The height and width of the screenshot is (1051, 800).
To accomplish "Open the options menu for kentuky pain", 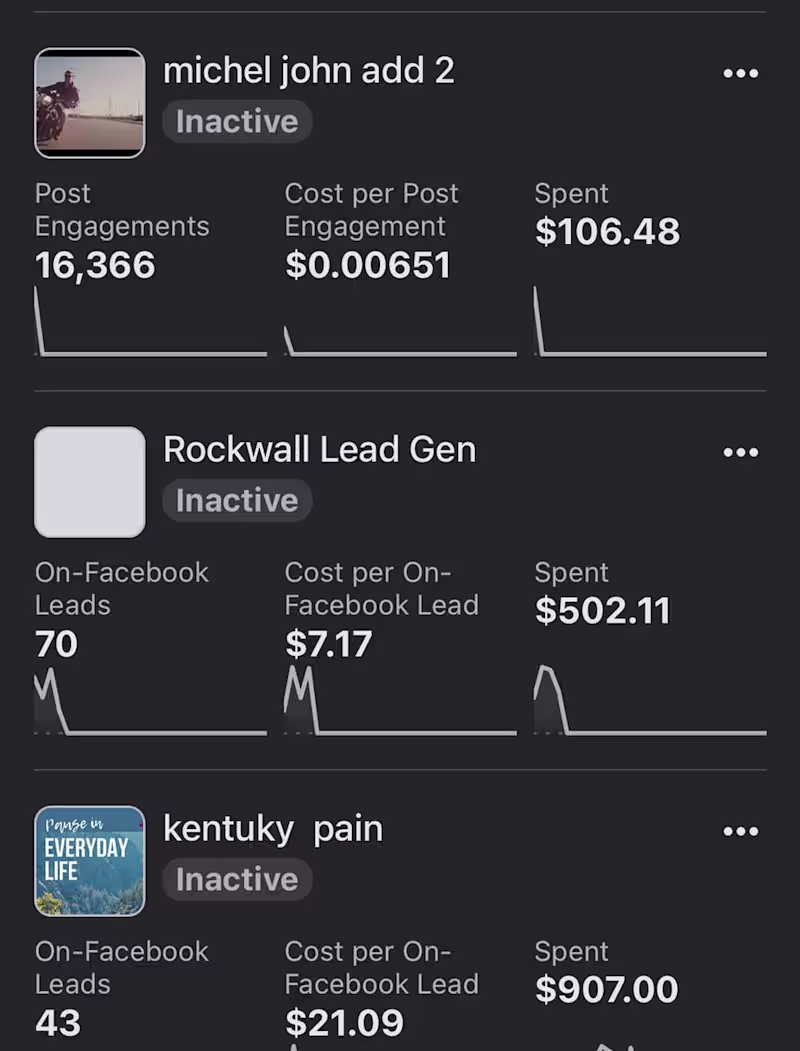I will pyautogui.click(x=741, y=831).
